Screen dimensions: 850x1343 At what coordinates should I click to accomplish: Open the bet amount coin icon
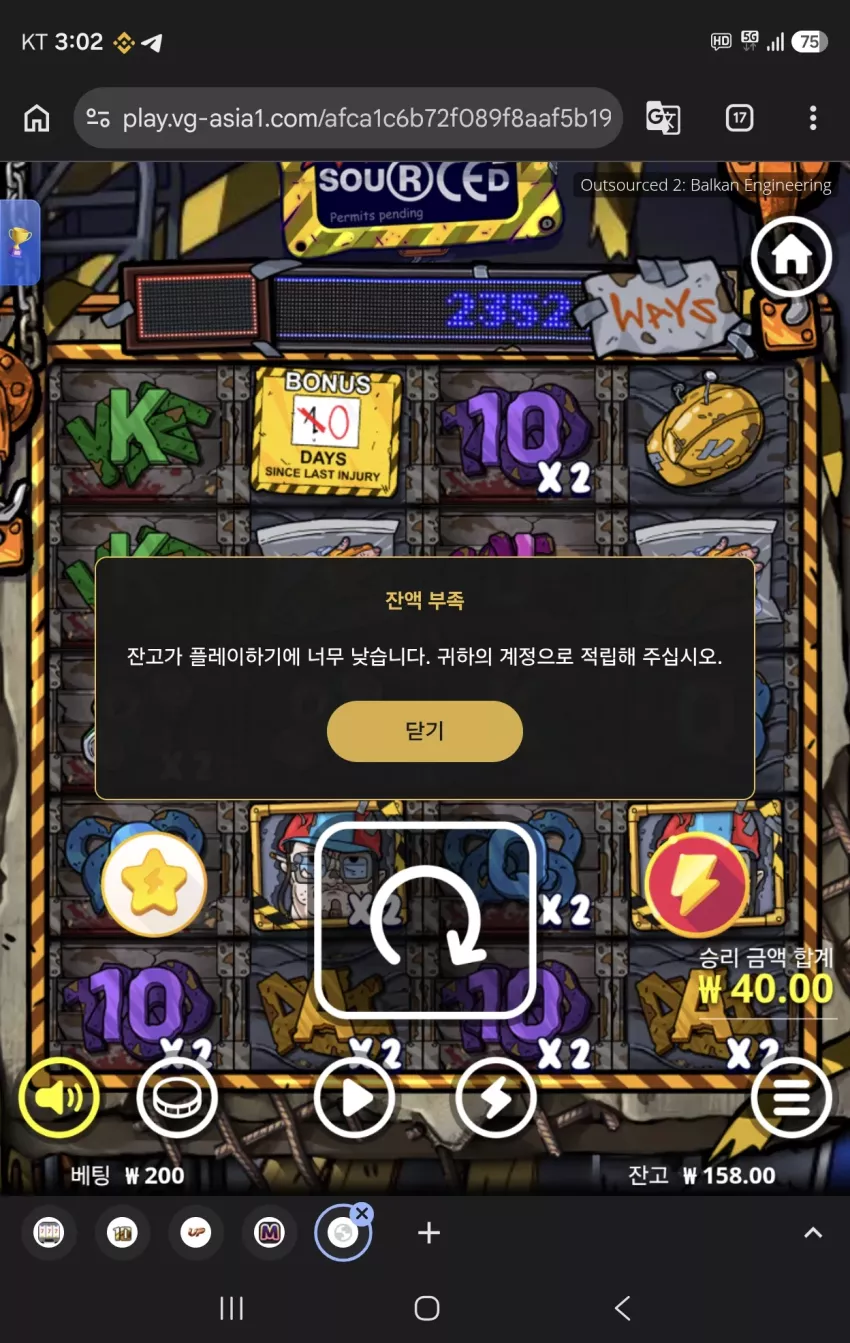pos(177,1097)
